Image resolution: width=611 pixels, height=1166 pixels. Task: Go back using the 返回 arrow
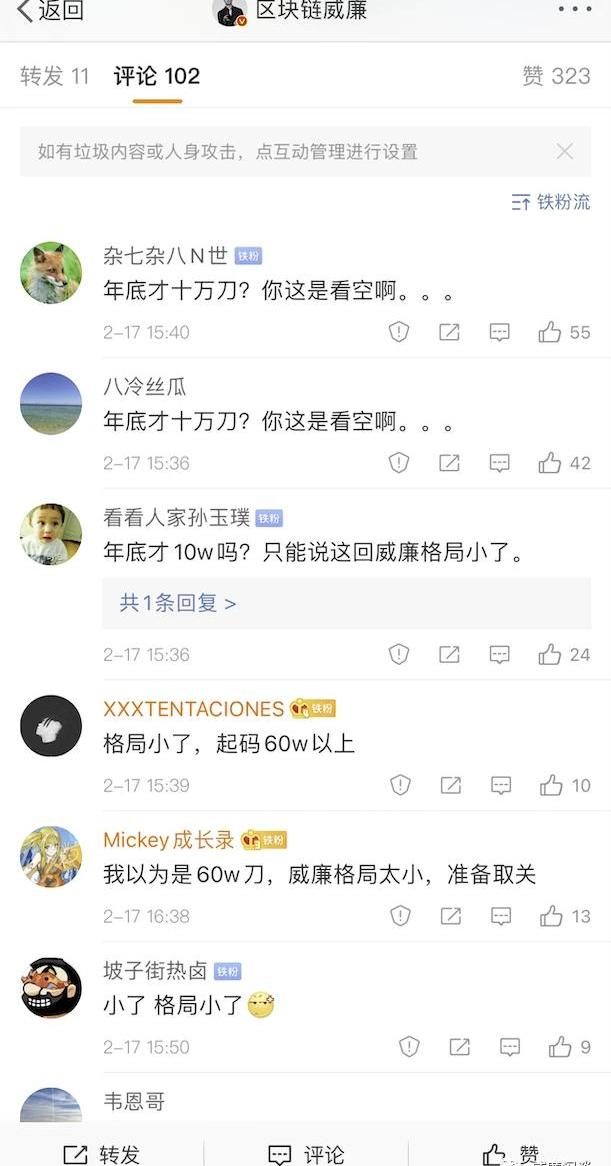pyautogui.click(x=48, y=11)
